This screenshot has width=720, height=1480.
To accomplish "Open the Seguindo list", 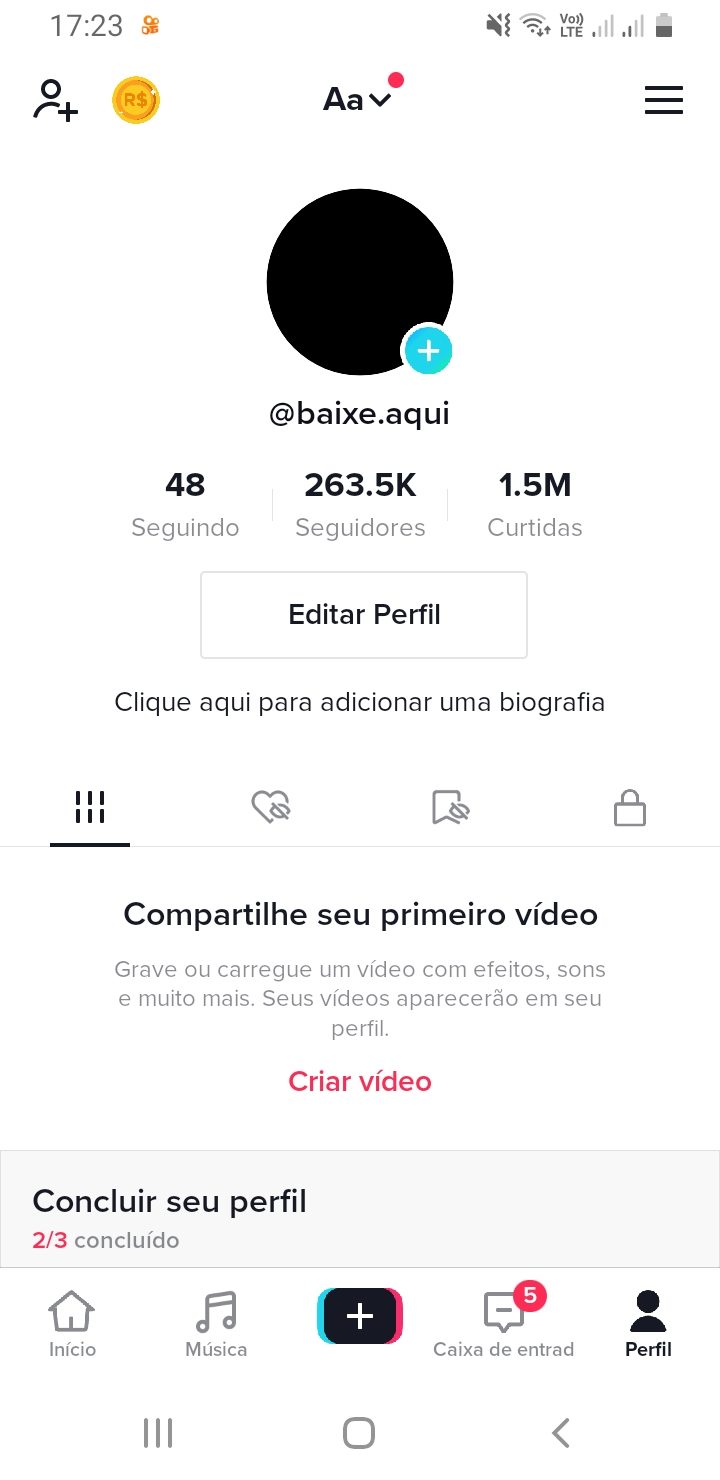I will coord(185,504).
